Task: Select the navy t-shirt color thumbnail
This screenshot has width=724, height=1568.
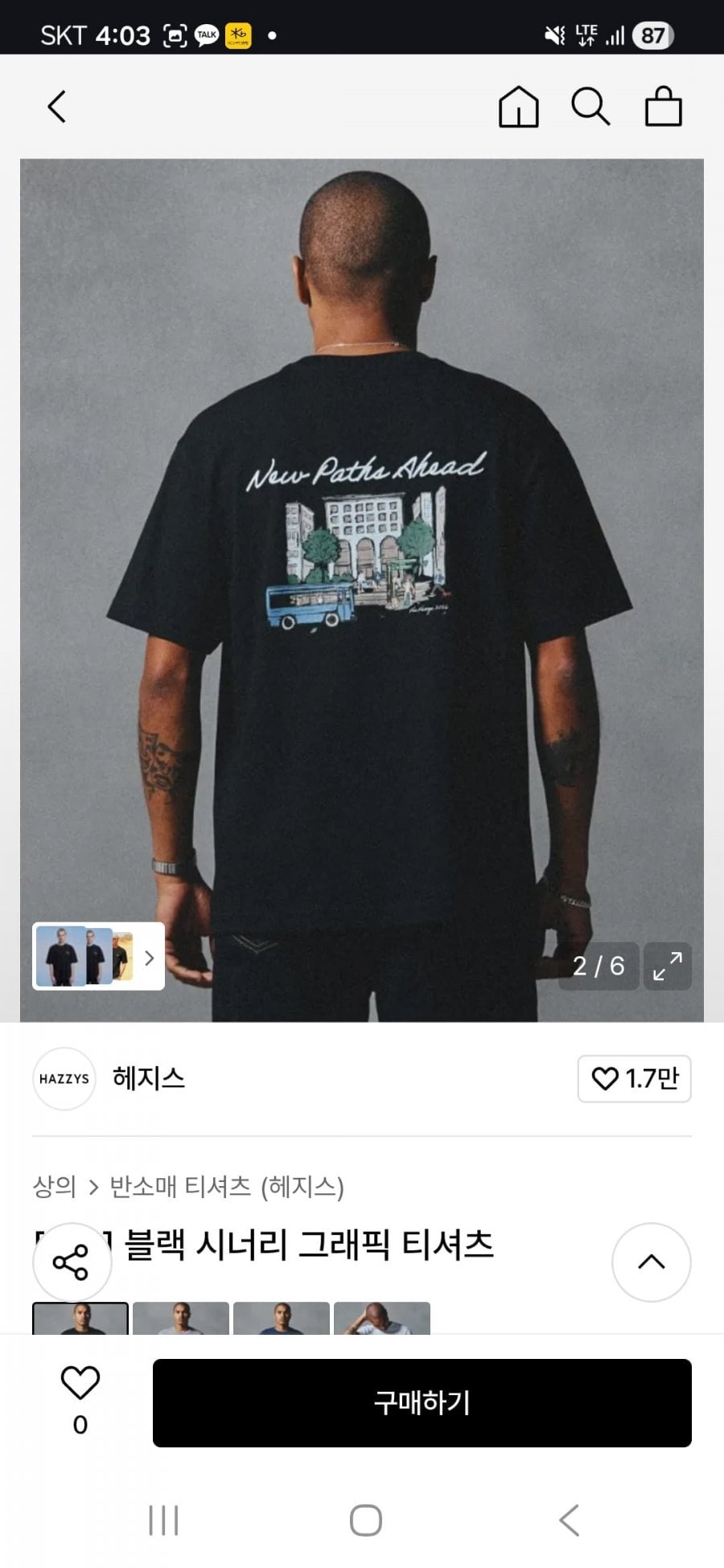Action: (x=282, y=1319)
